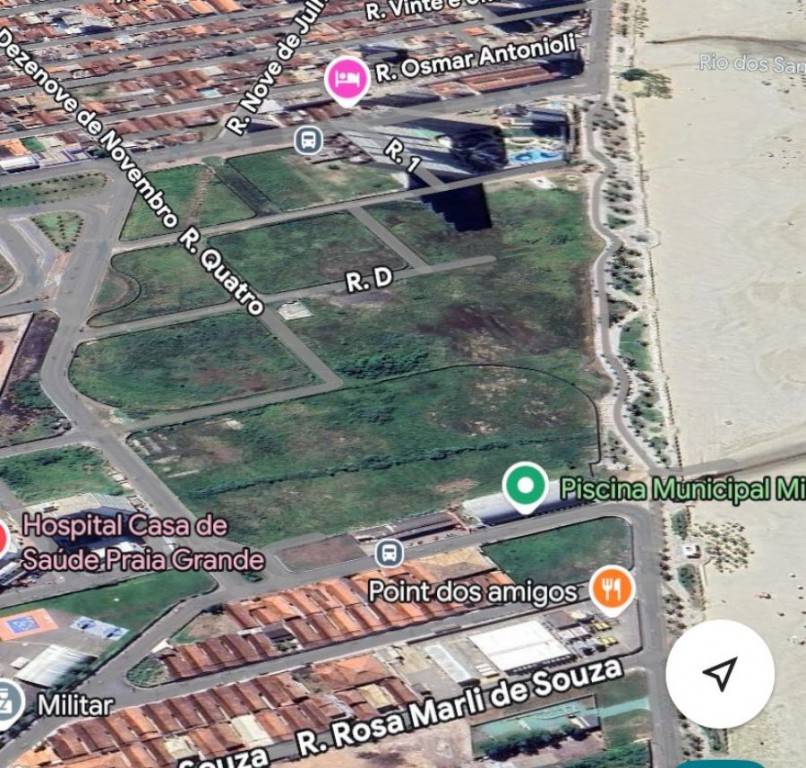Viewport: 806px width, 768px height.
Task: Tap the bus stop icon above Point dos amigos
Action: coord(389,553)
